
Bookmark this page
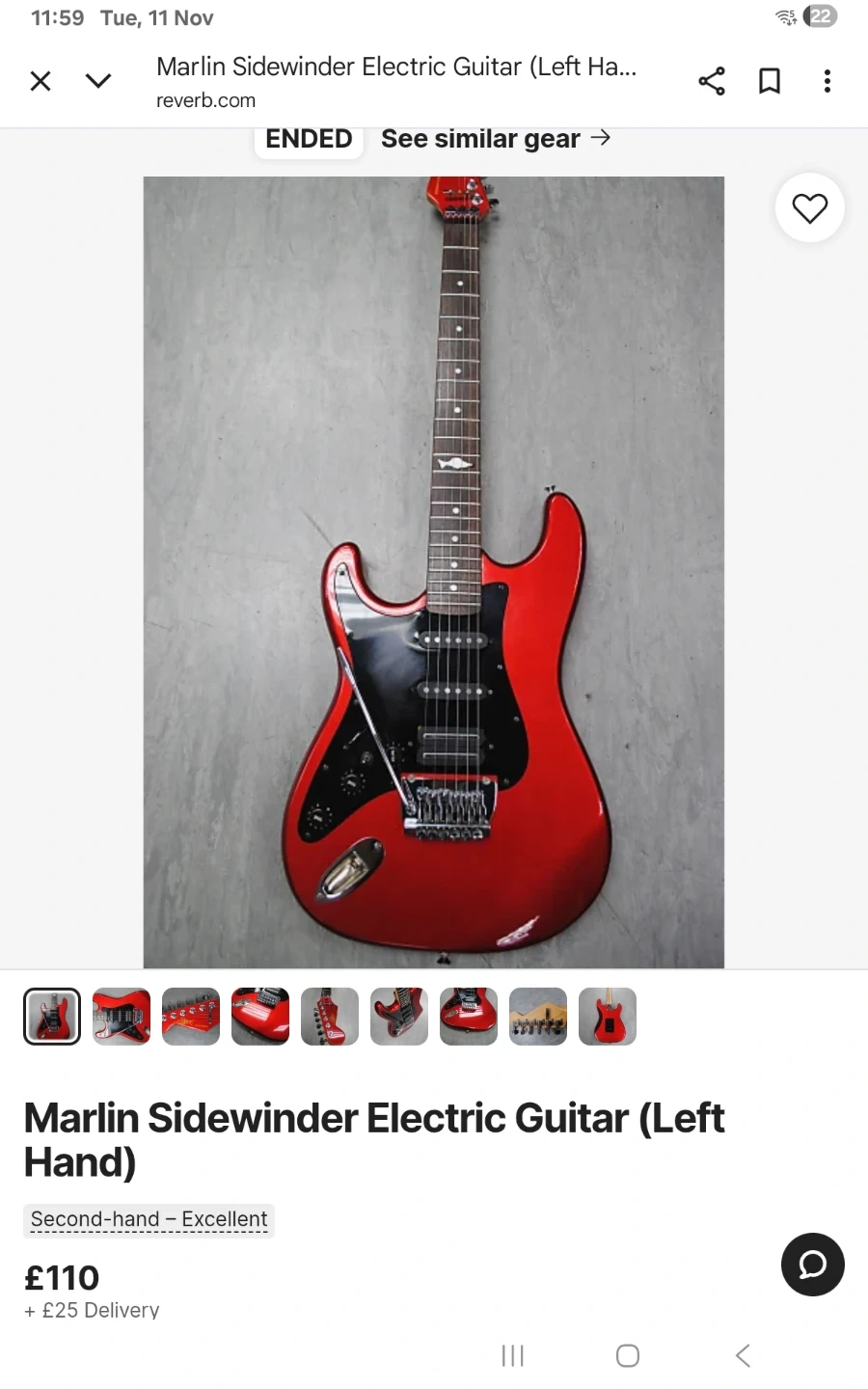pyautogui.click(x=770, y=81)
